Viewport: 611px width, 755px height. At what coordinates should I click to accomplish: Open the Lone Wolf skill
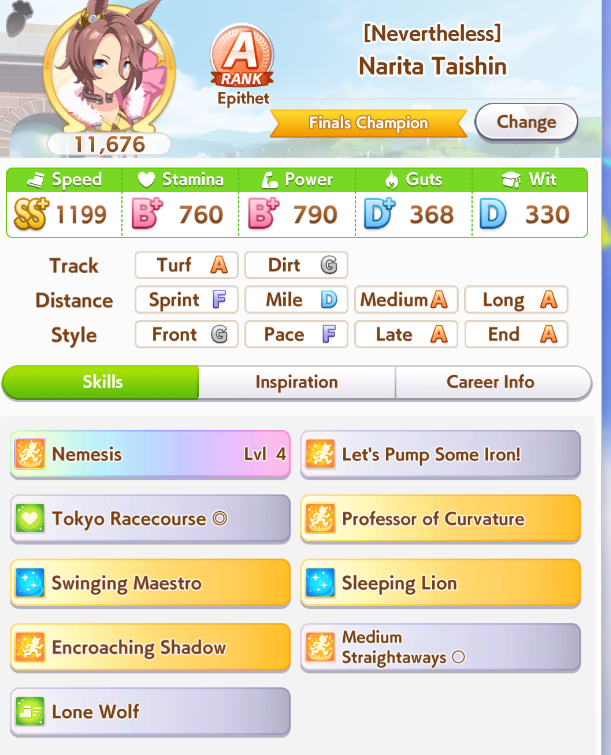150,711
